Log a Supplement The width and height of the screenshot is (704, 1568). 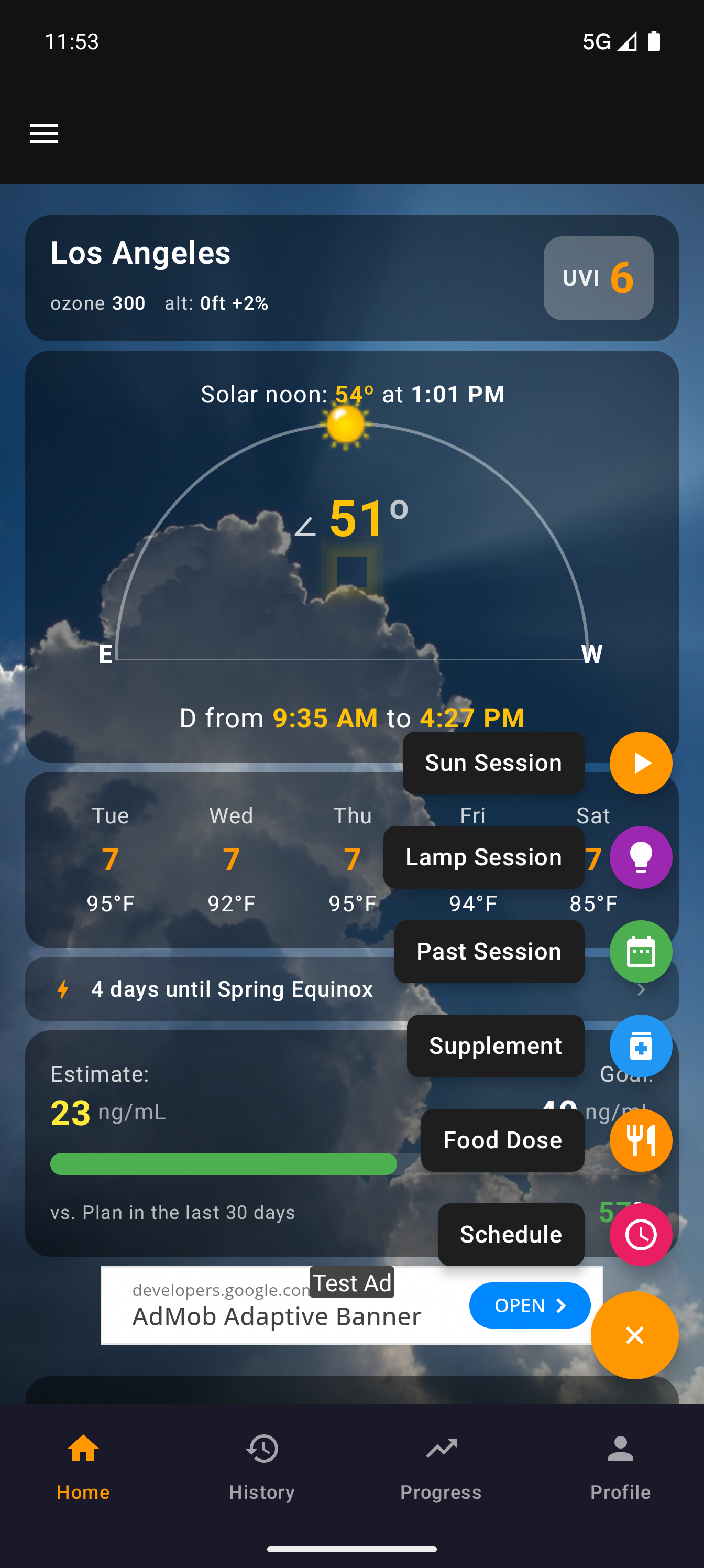640,1046
